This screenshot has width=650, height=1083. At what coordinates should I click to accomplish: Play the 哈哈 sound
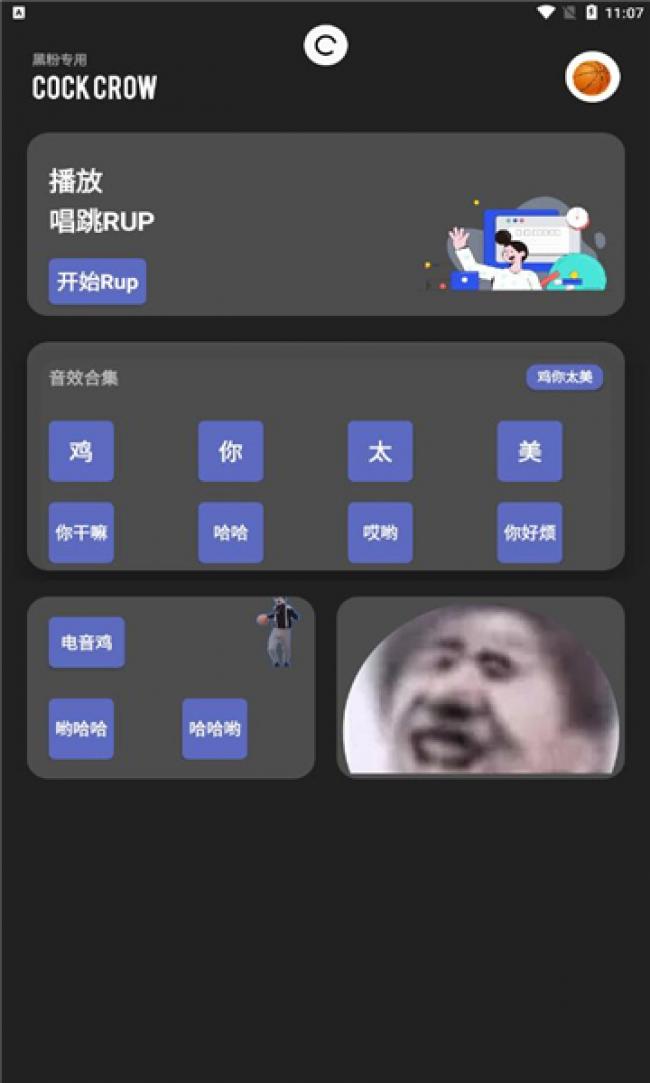(x=230, y=532)
